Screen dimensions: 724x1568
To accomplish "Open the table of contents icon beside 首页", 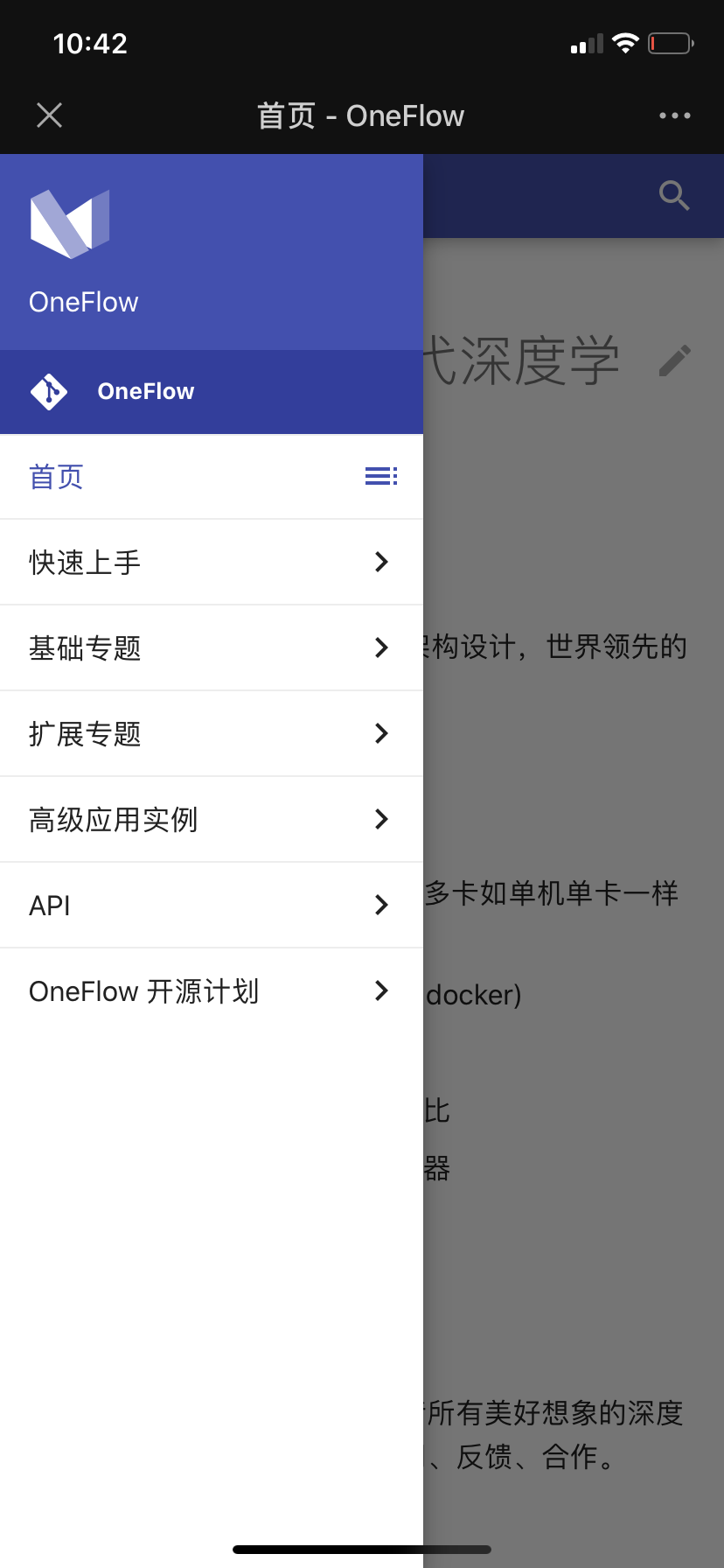I will pos(380,476).
